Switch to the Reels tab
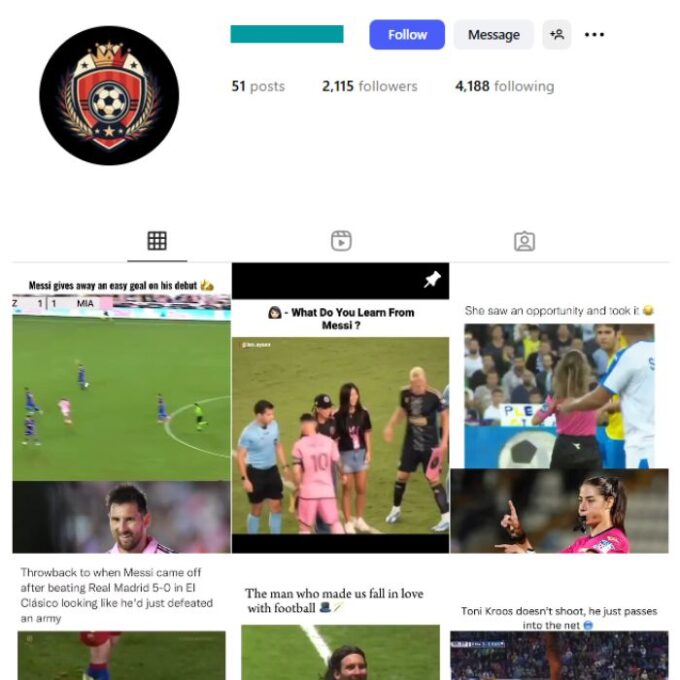Screen dimensions: 680x680 341,241
